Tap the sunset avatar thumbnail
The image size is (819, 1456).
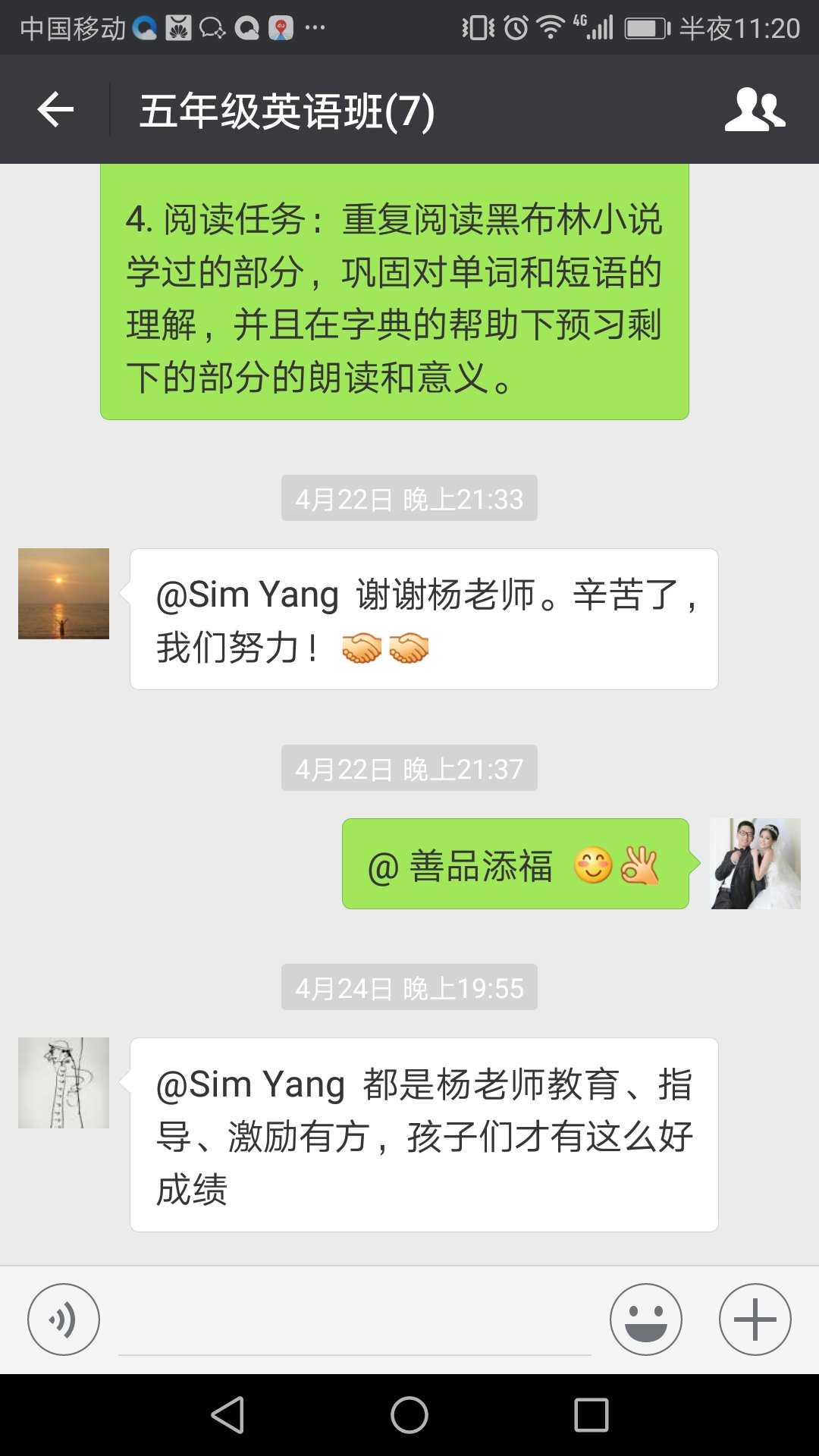(63, 594)
